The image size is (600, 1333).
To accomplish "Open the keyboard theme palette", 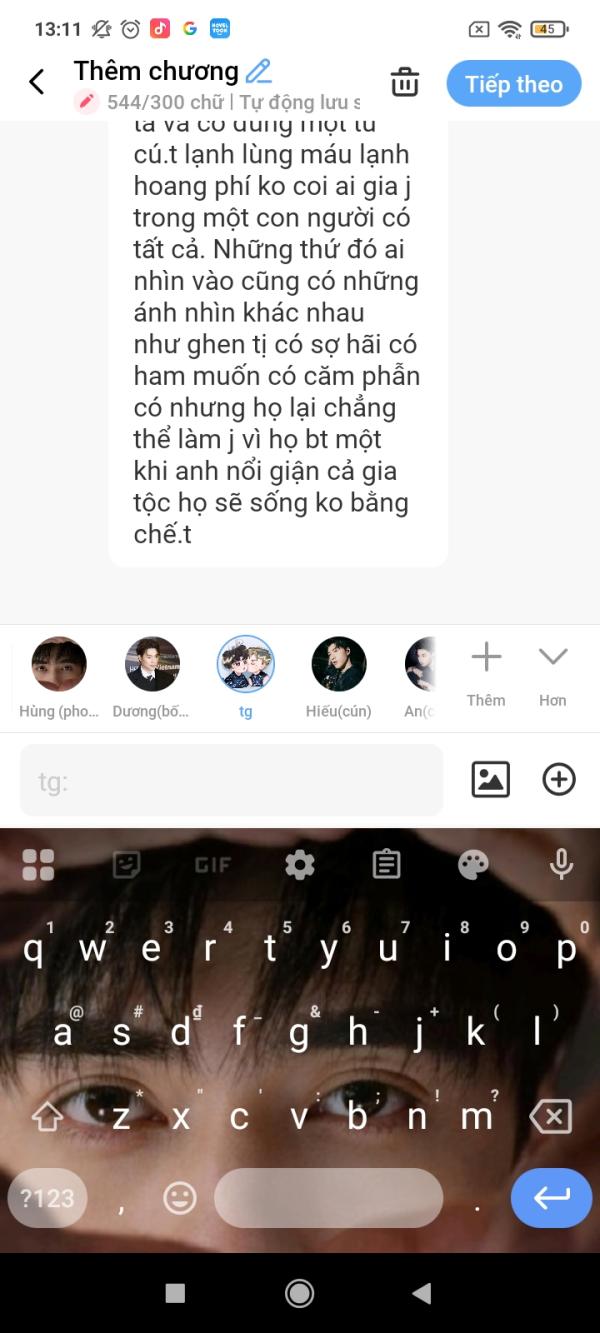I will [474, 864].
